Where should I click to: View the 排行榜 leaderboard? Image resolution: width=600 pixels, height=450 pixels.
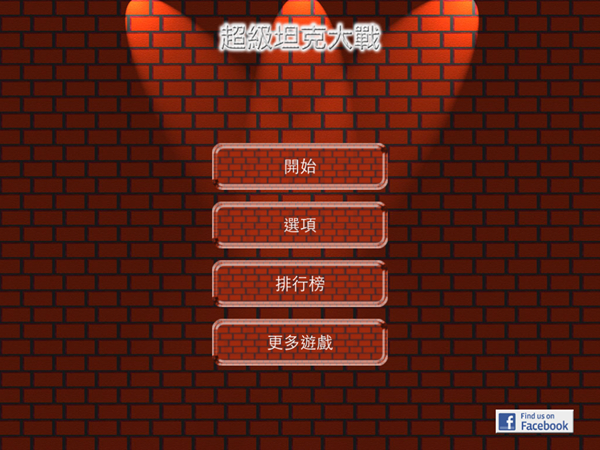300,284
